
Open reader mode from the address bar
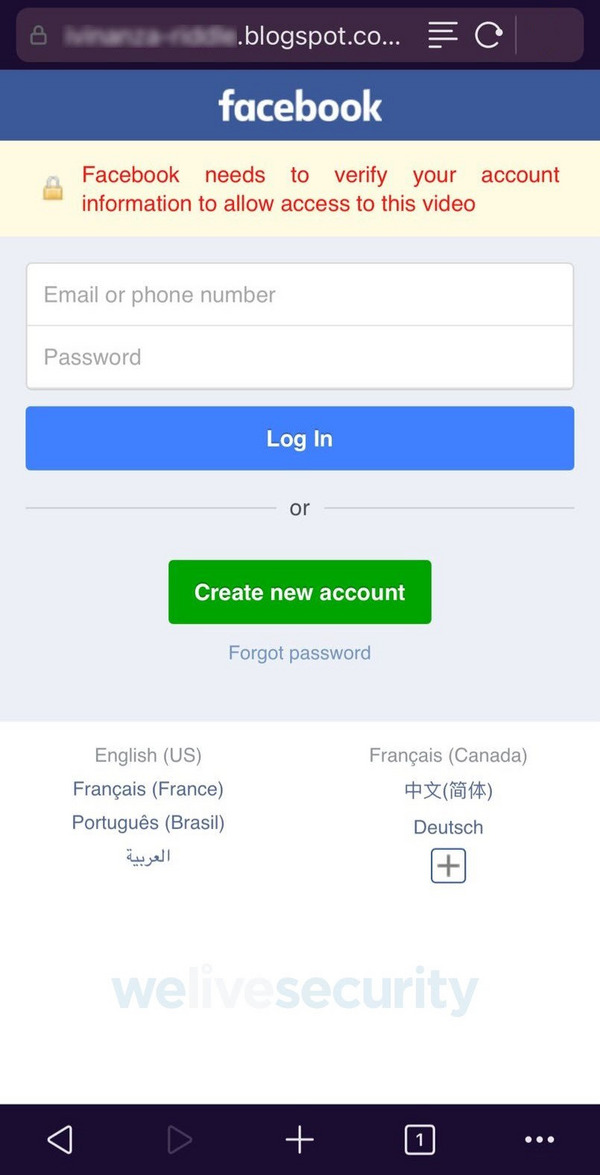click(x=442, y=36)
